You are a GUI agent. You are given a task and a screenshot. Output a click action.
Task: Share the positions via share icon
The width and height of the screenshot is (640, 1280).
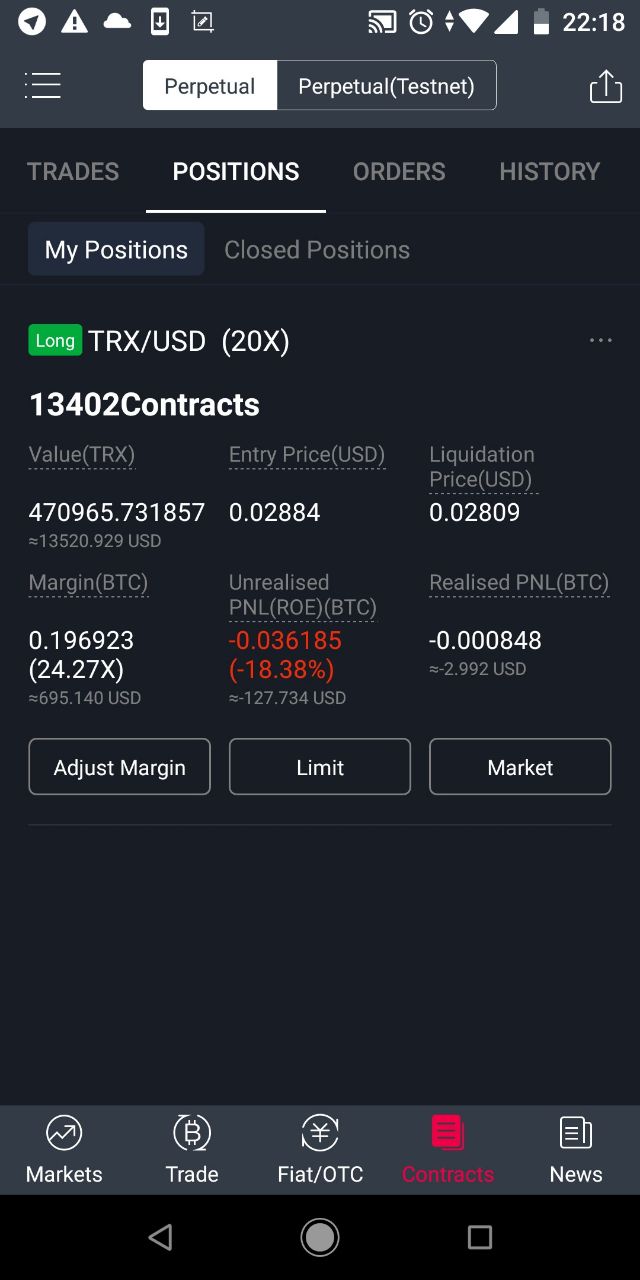[605, 86]
